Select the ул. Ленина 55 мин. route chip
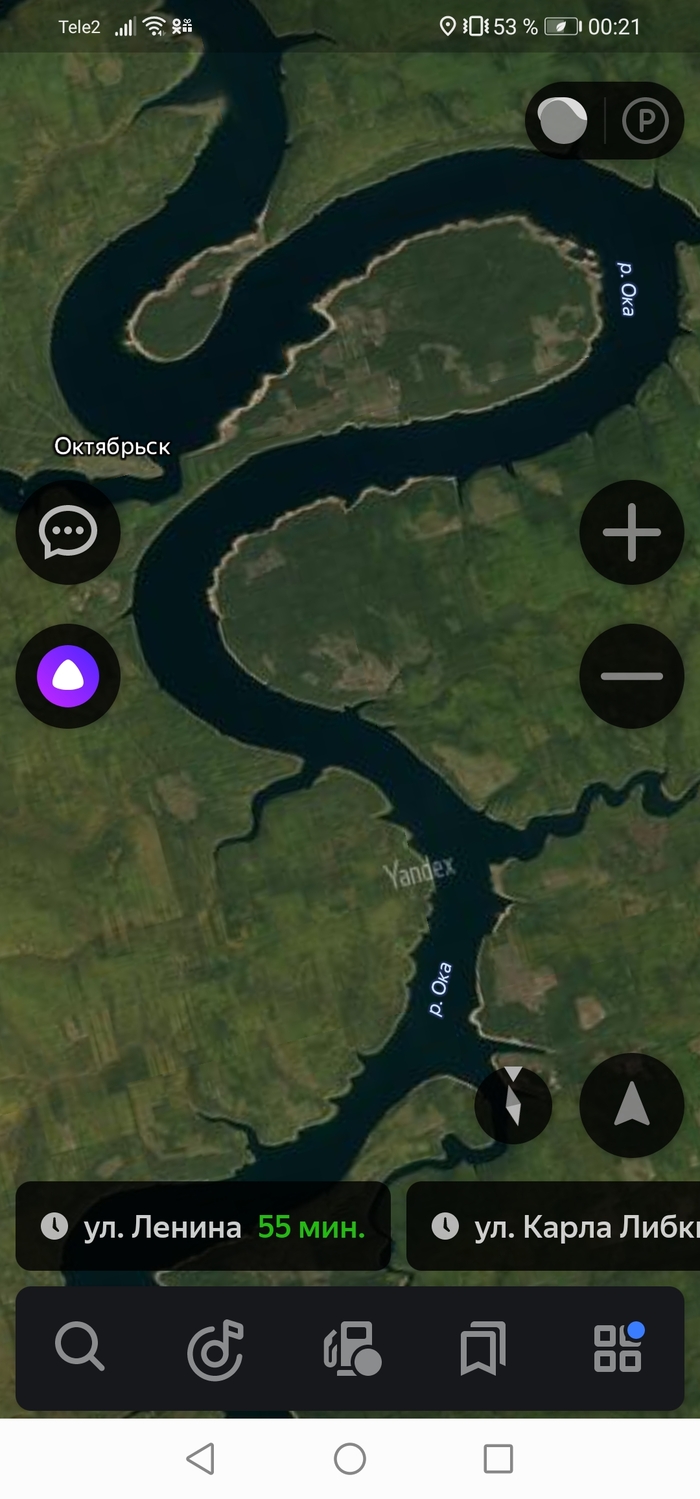This screenshot has height=1499, width=700. click(x=203, y=1226)
